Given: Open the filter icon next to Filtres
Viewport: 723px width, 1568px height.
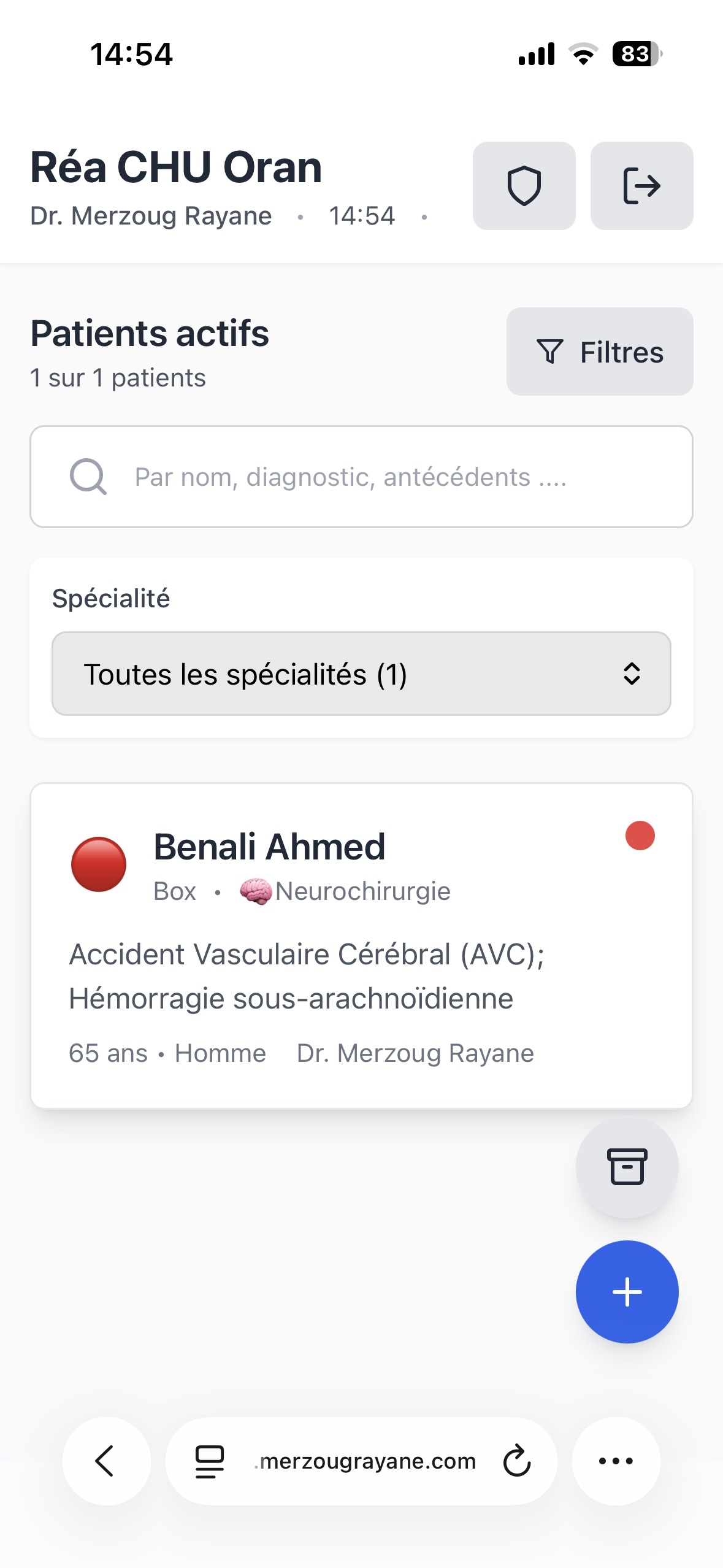Looking at the screenshot, I should point(551,351).
